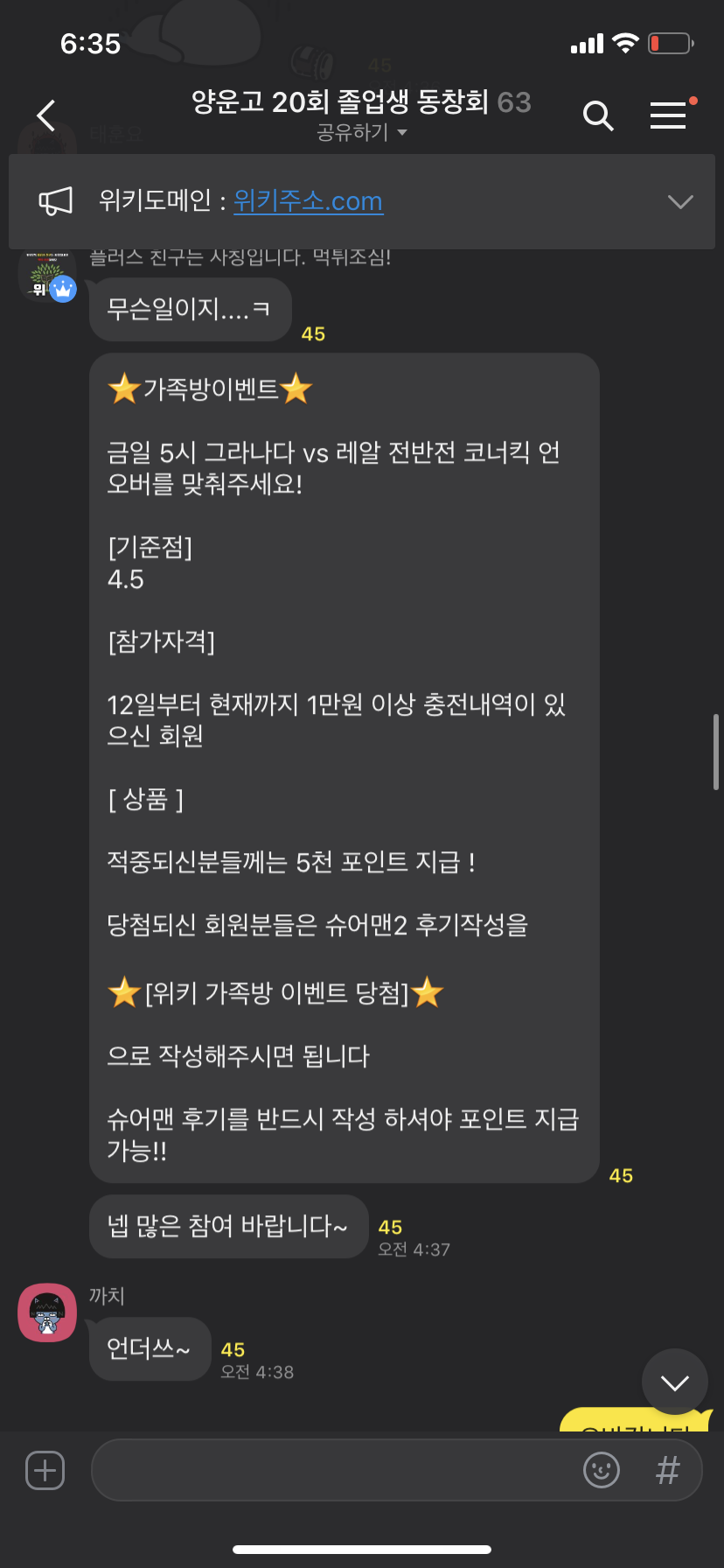This screenshot has width=724, height=1568.
Task: Search within this chat
Action: pyautogui.click(x=598, y=115)
